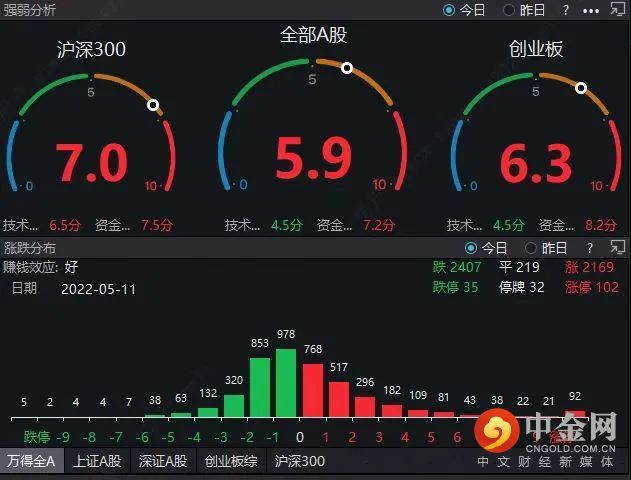Expand the 涨跌分布 panel
This screenshot has height=480, width=631.
617,248
